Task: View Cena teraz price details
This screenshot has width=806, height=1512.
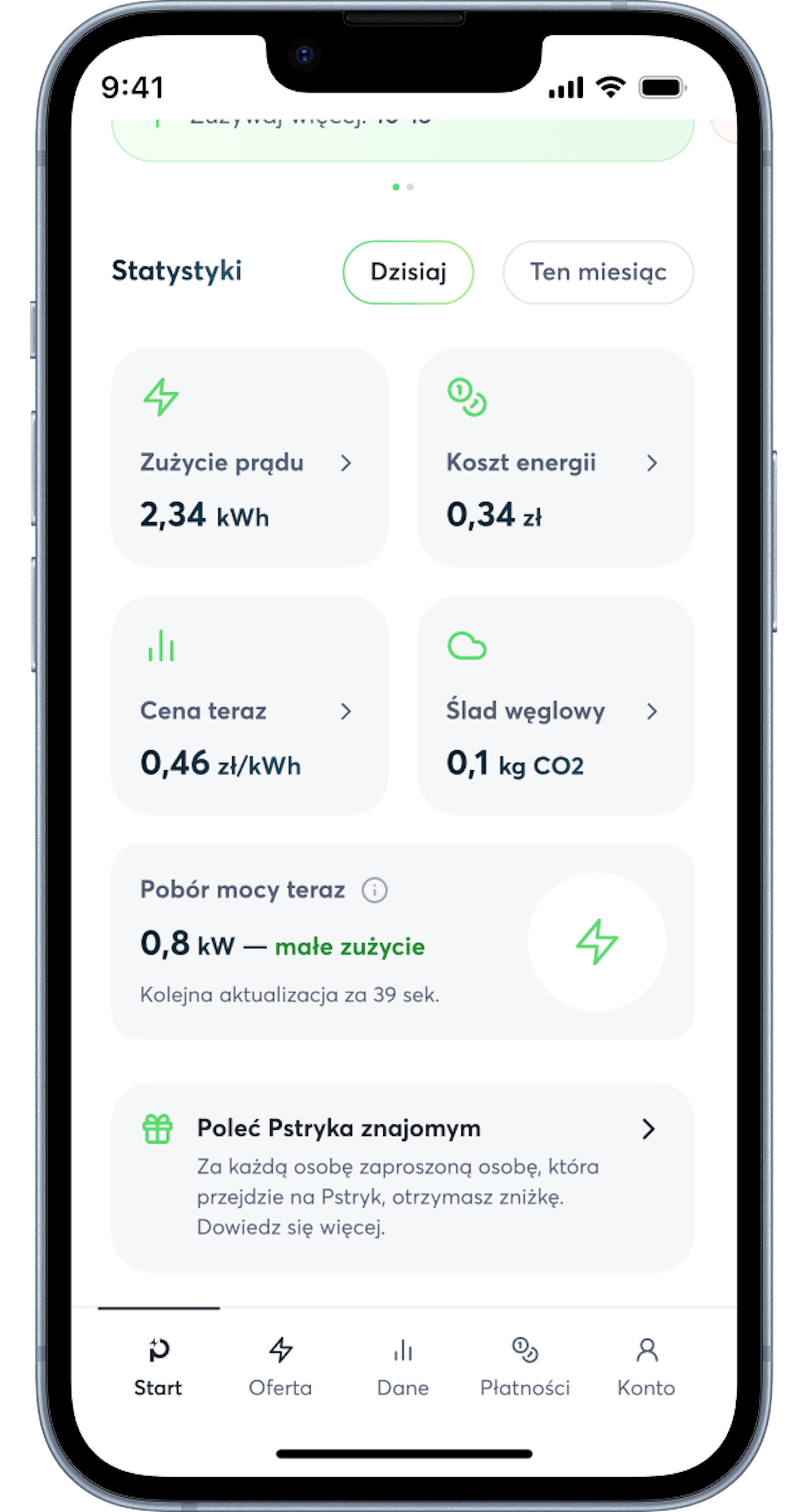Action: (x=249, y=706)
